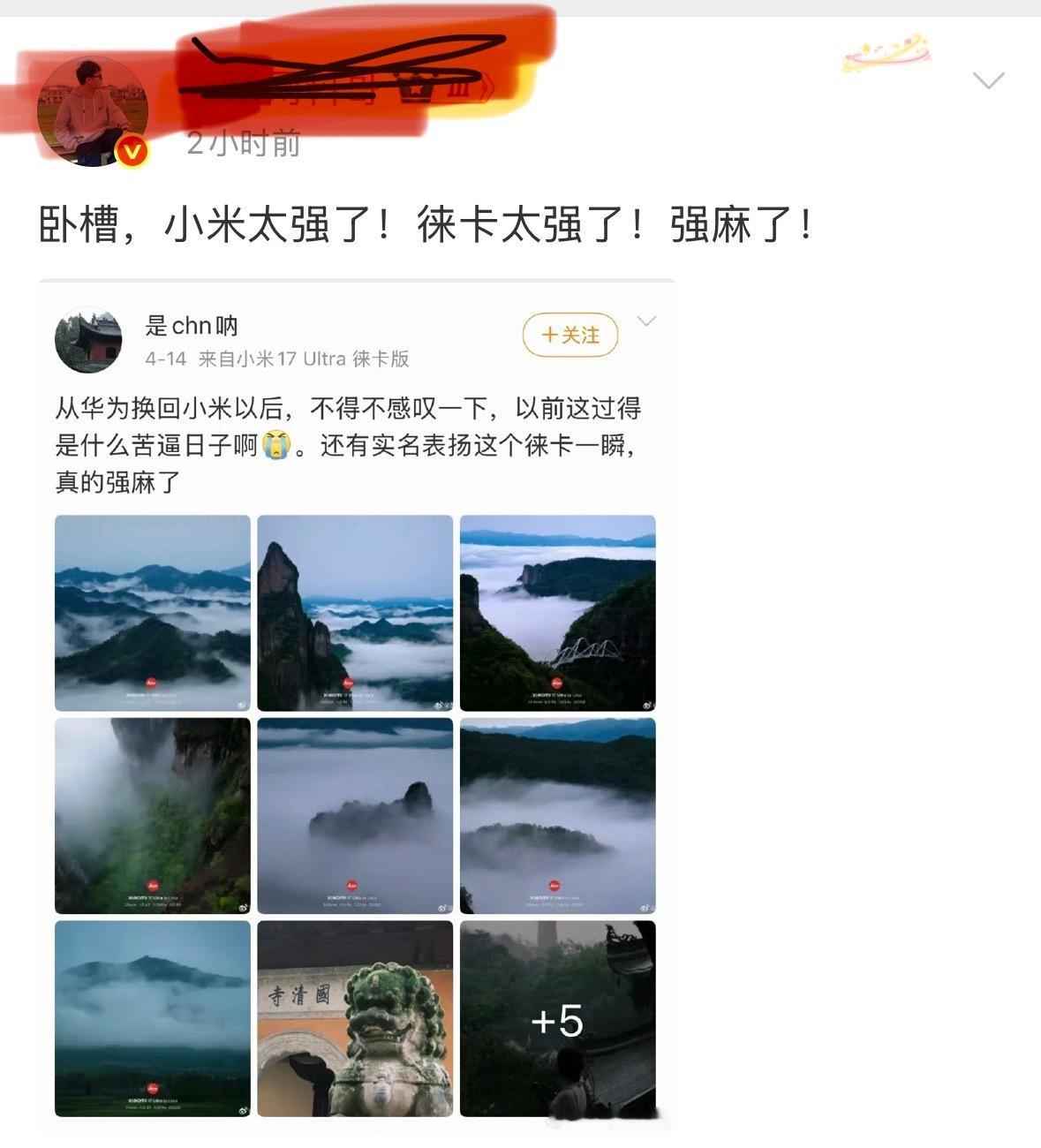1041x1148 pixels.
Task: Select the Leica watermark on the mountain peaks photo
Action: 349,682
